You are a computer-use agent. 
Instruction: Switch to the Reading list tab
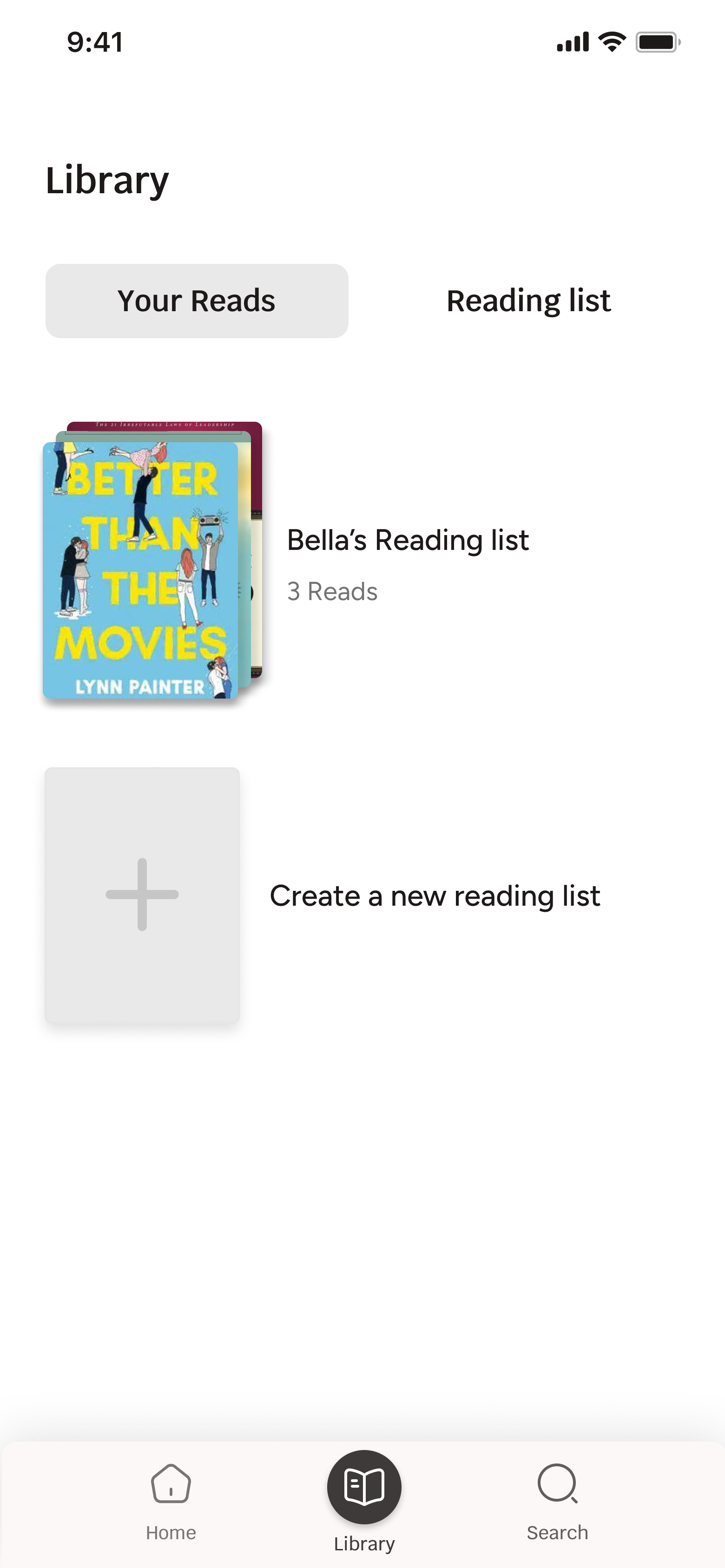coord(528,301)
